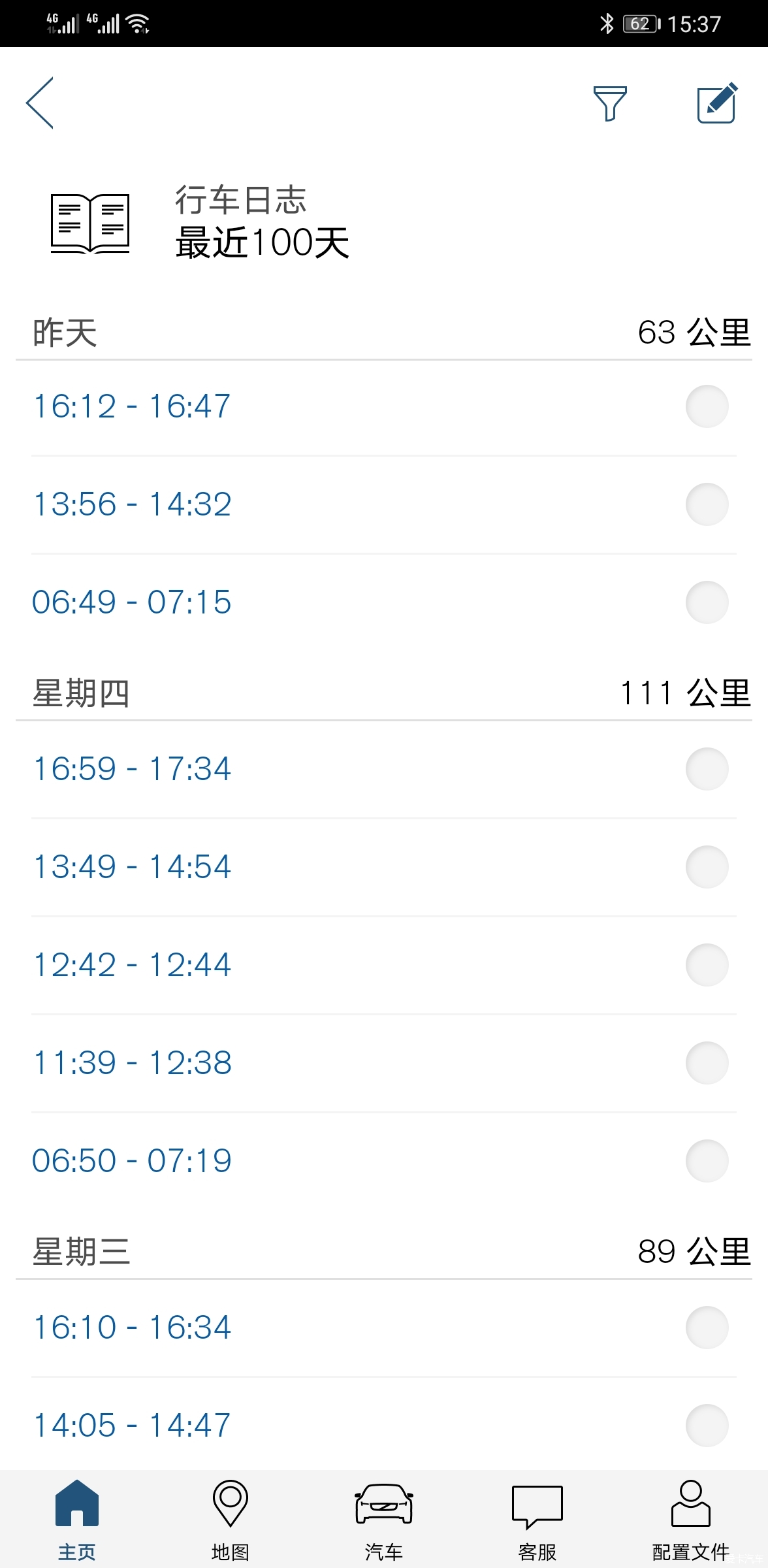Tap the edit pencil icon
Viewport: 768px width, 1568px height.
pyautogui.click(x=718, y=103)
